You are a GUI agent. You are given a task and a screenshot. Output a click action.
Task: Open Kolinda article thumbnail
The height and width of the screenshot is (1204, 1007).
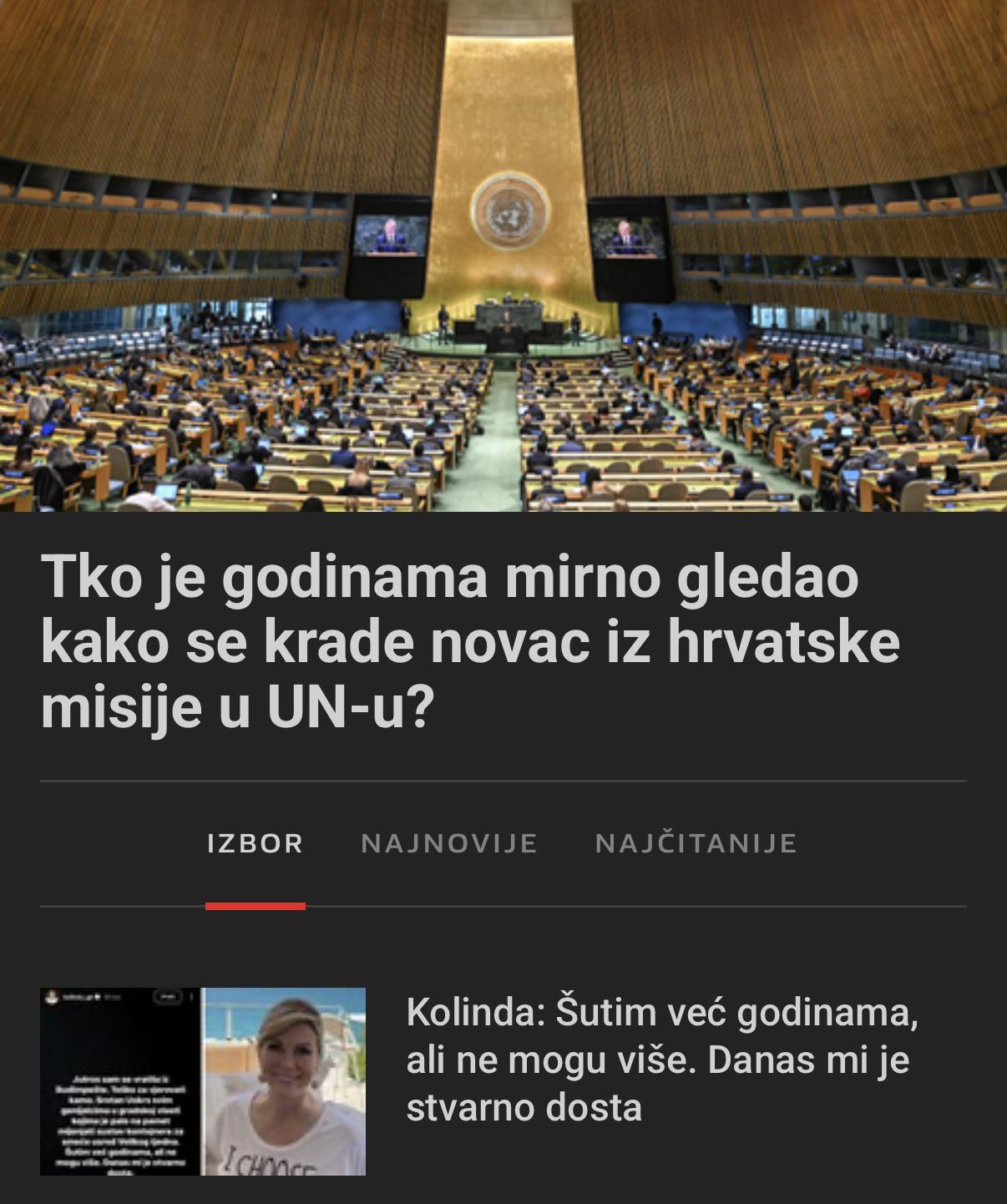(x=203, y=1081)
